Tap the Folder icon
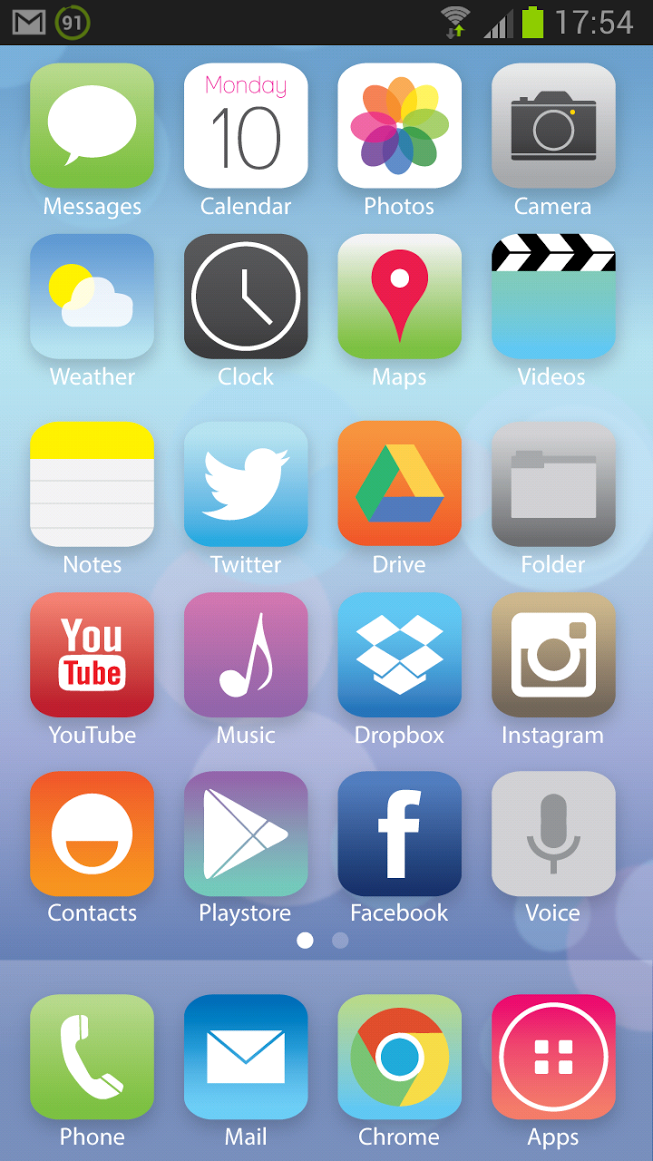This screenshot has height=1161, width=653. (553, 484)
